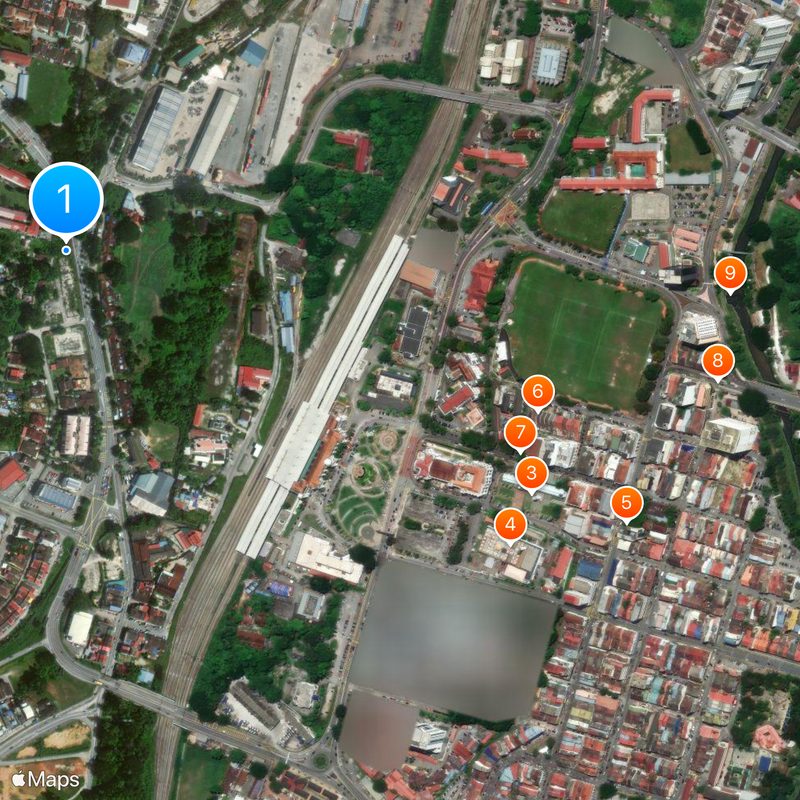Open the orange map pin 8
The height and width of the screenshot is (800, 800).
[x=717, y=361]
